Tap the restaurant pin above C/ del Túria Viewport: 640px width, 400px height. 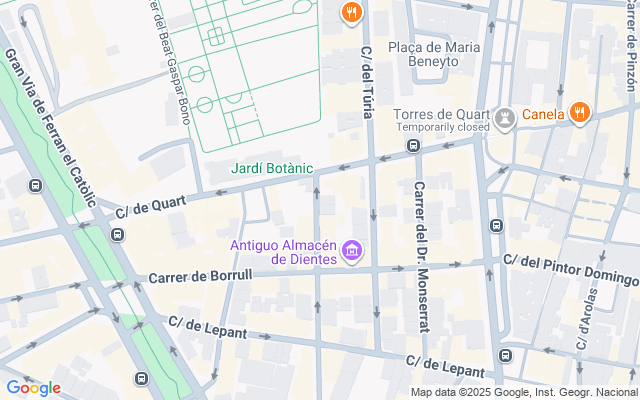point(351,13)
